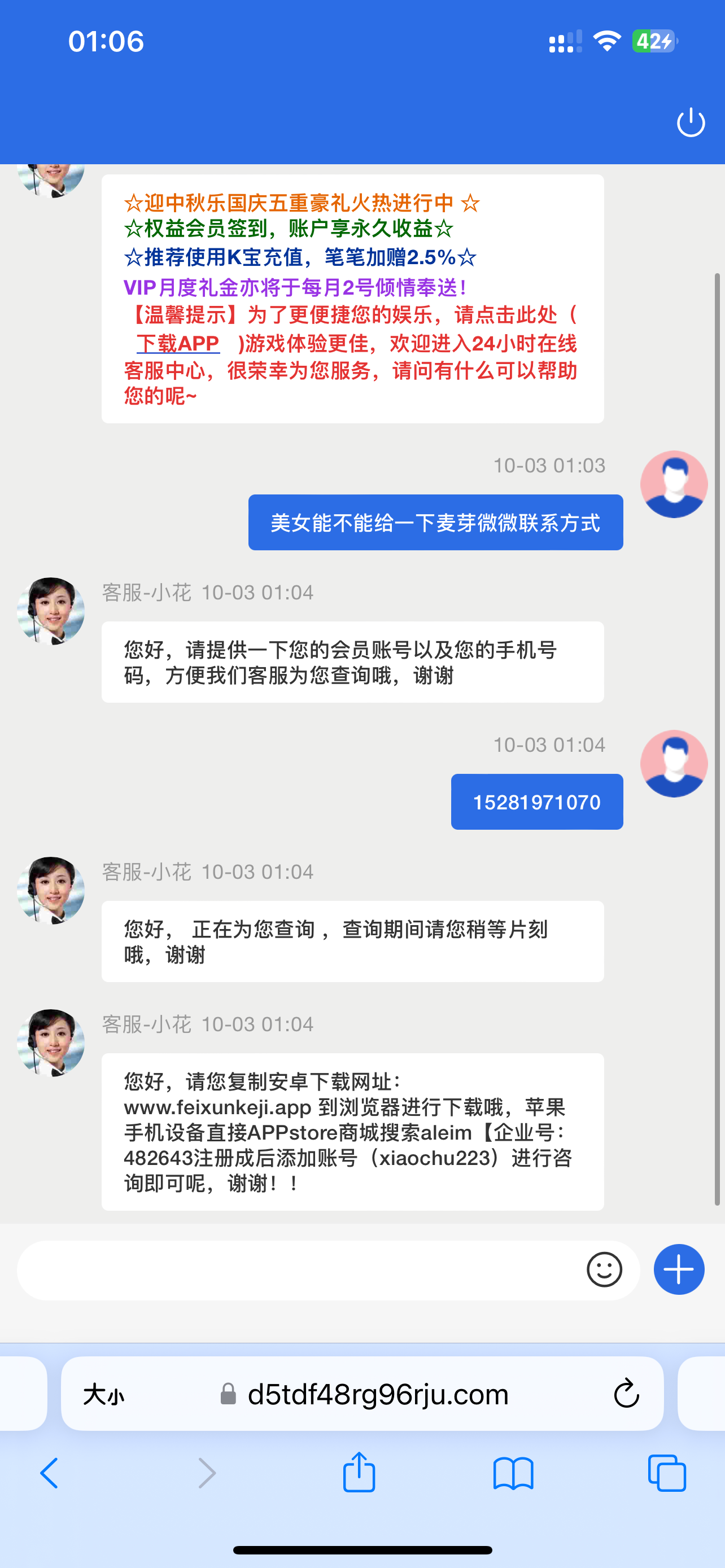This screenshot has width=725, height=1568.
Task: Open the emoji picker smiley
Action: click(x=604, y=1270)
